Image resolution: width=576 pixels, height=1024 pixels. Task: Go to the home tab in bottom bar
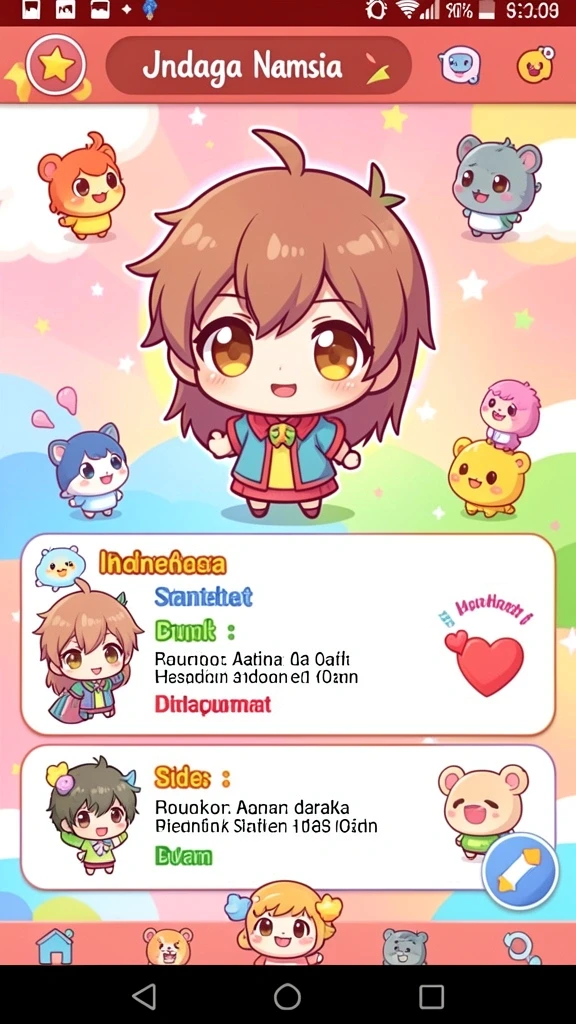[x=55, y=946]
